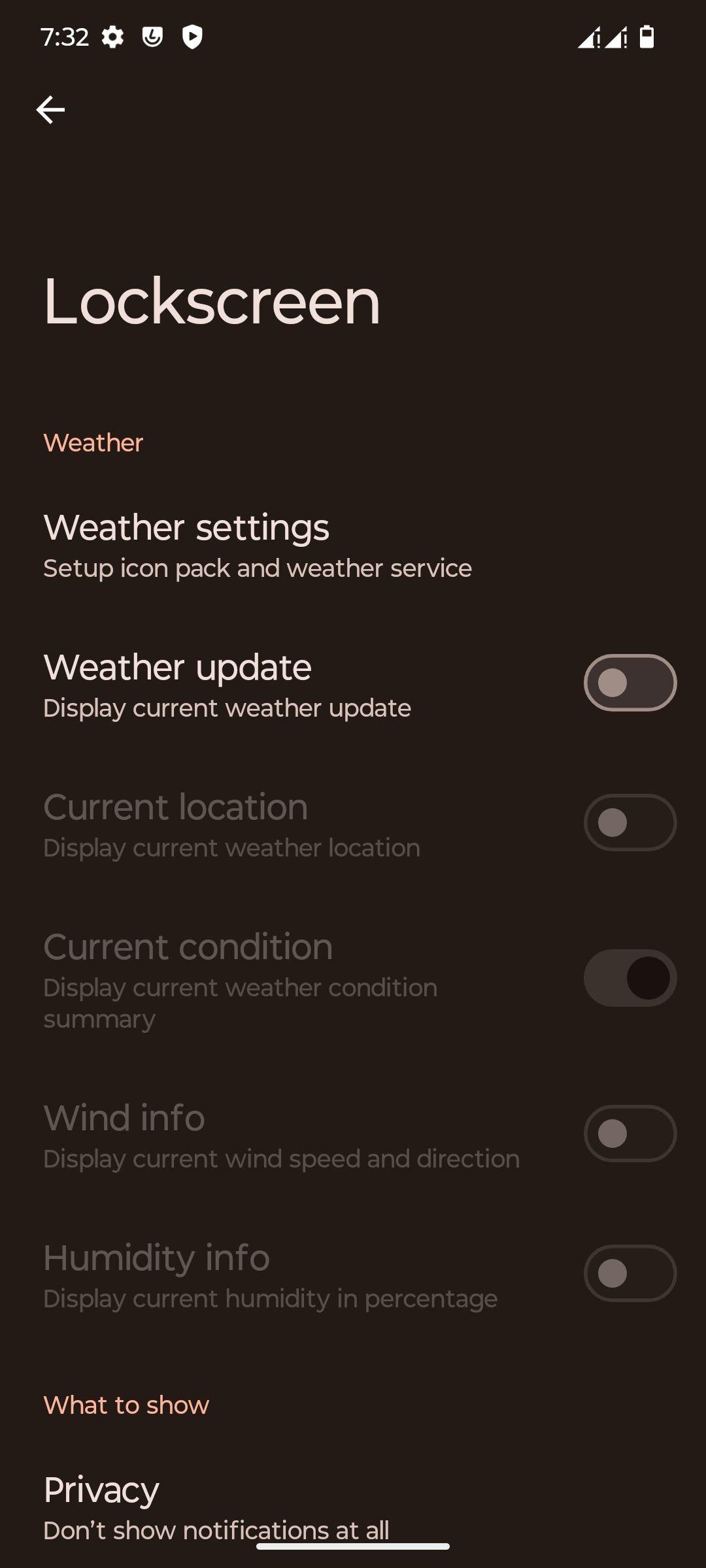Enable the Weather update switch
The image size is (706, 1568).
(x=630, y=683)
